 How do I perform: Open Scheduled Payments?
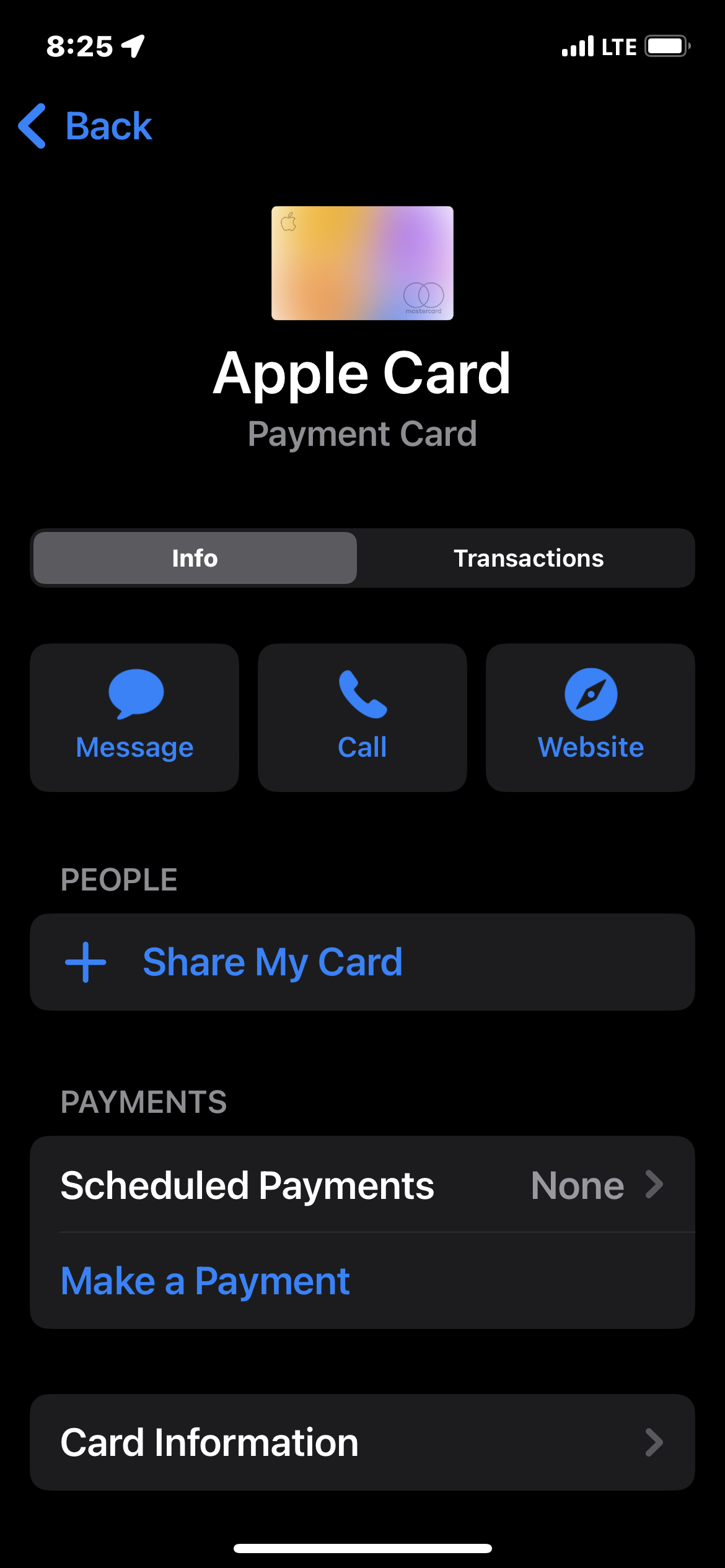click(x=248, y=1185)
